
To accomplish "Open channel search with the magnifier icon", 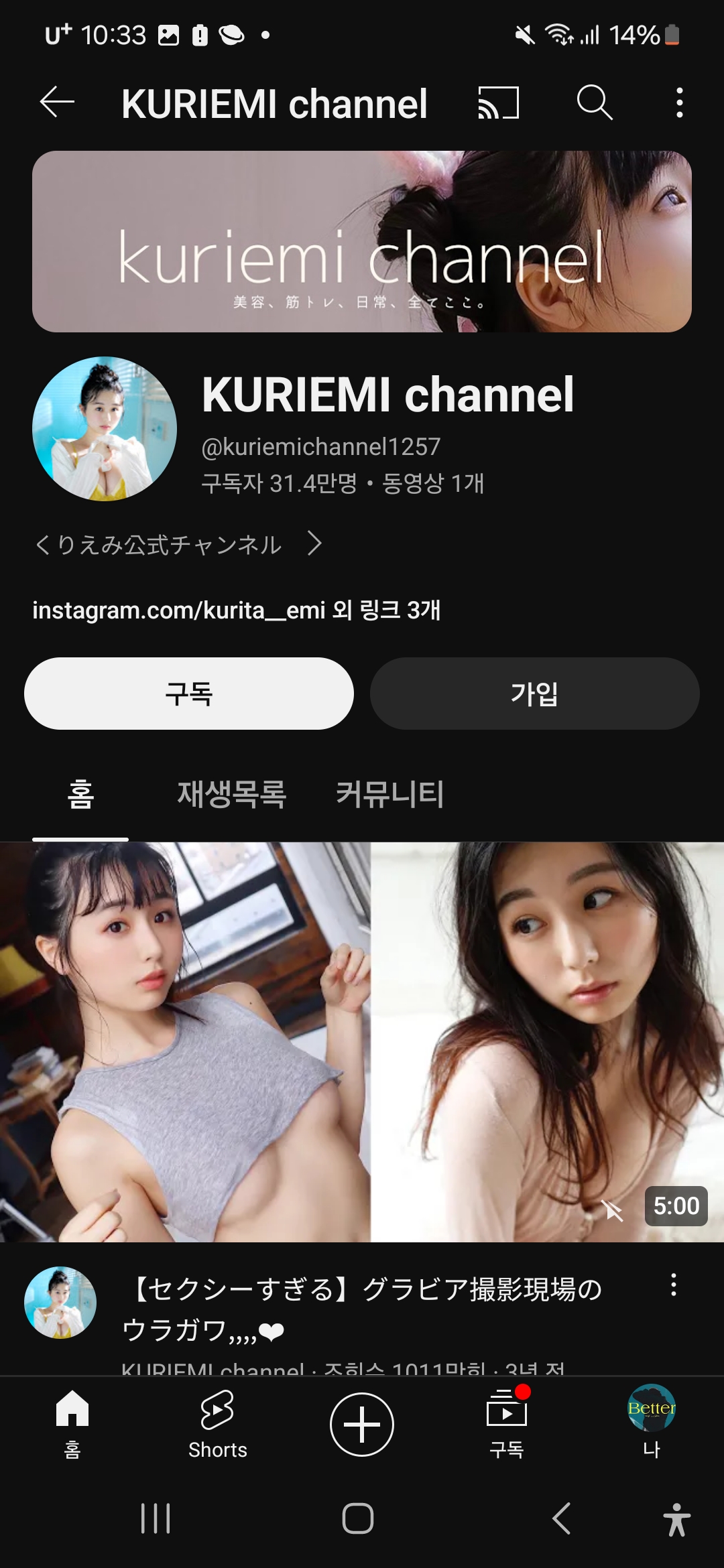I will (595, 103).
